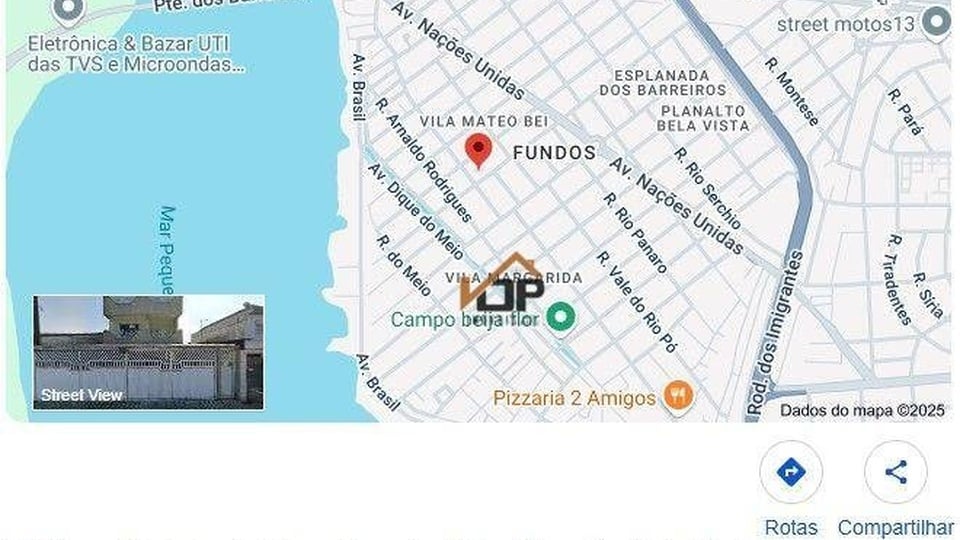Open the Street View thumbnail
This screenshot has width=960, height=540.
pos(148,352)
